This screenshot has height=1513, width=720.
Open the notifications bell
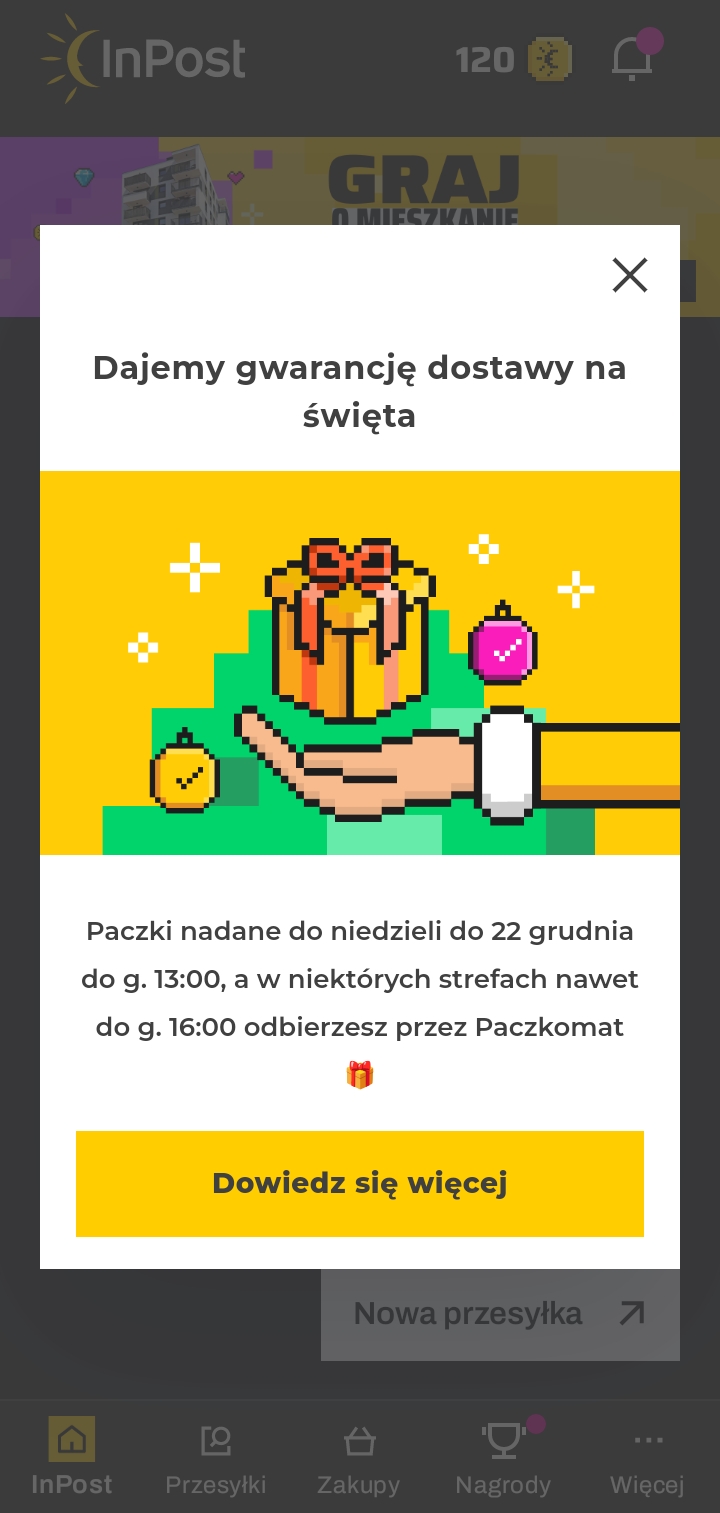click(x=634, y=59)
